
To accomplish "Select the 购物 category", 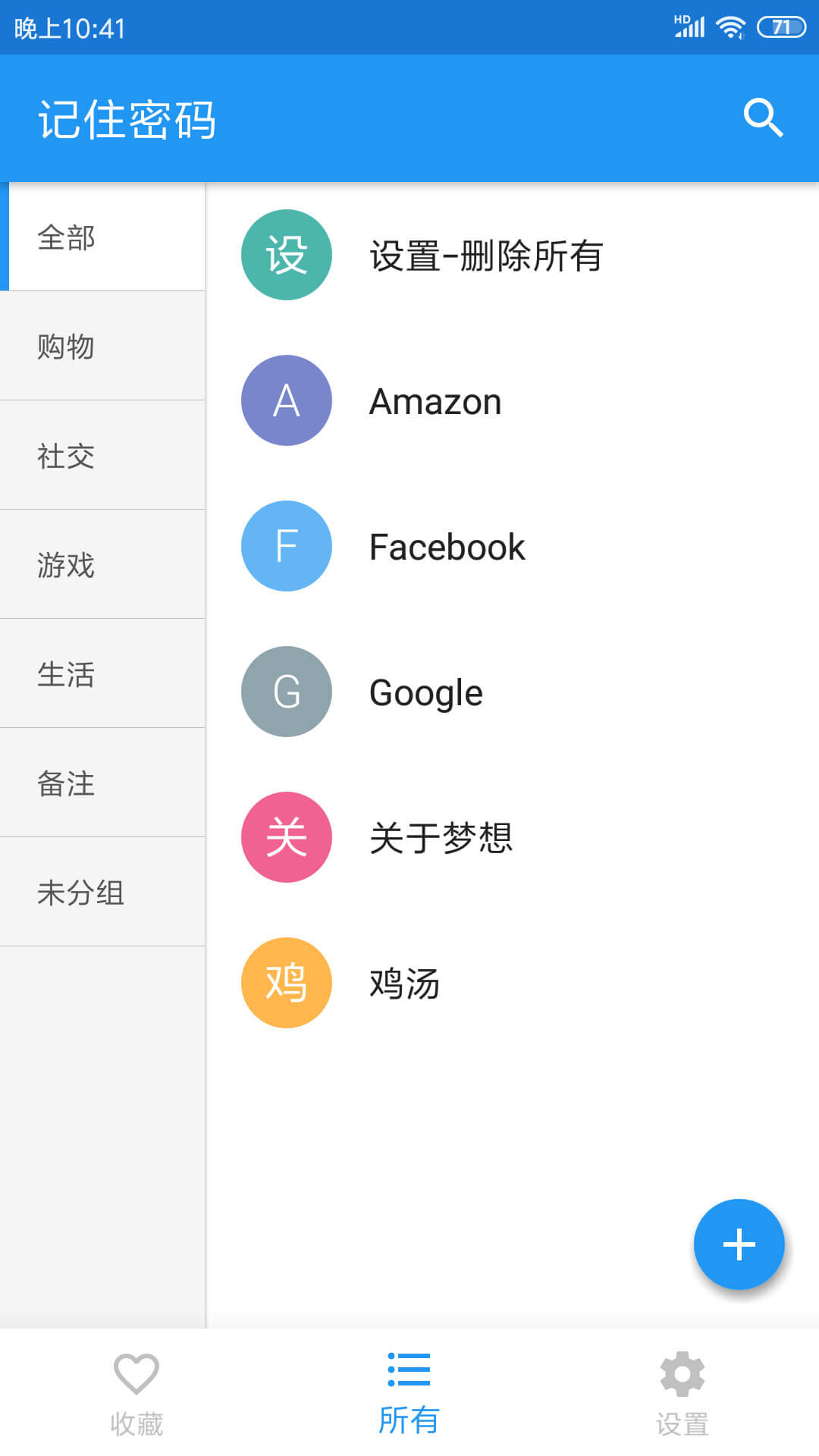I will (102, 346).
